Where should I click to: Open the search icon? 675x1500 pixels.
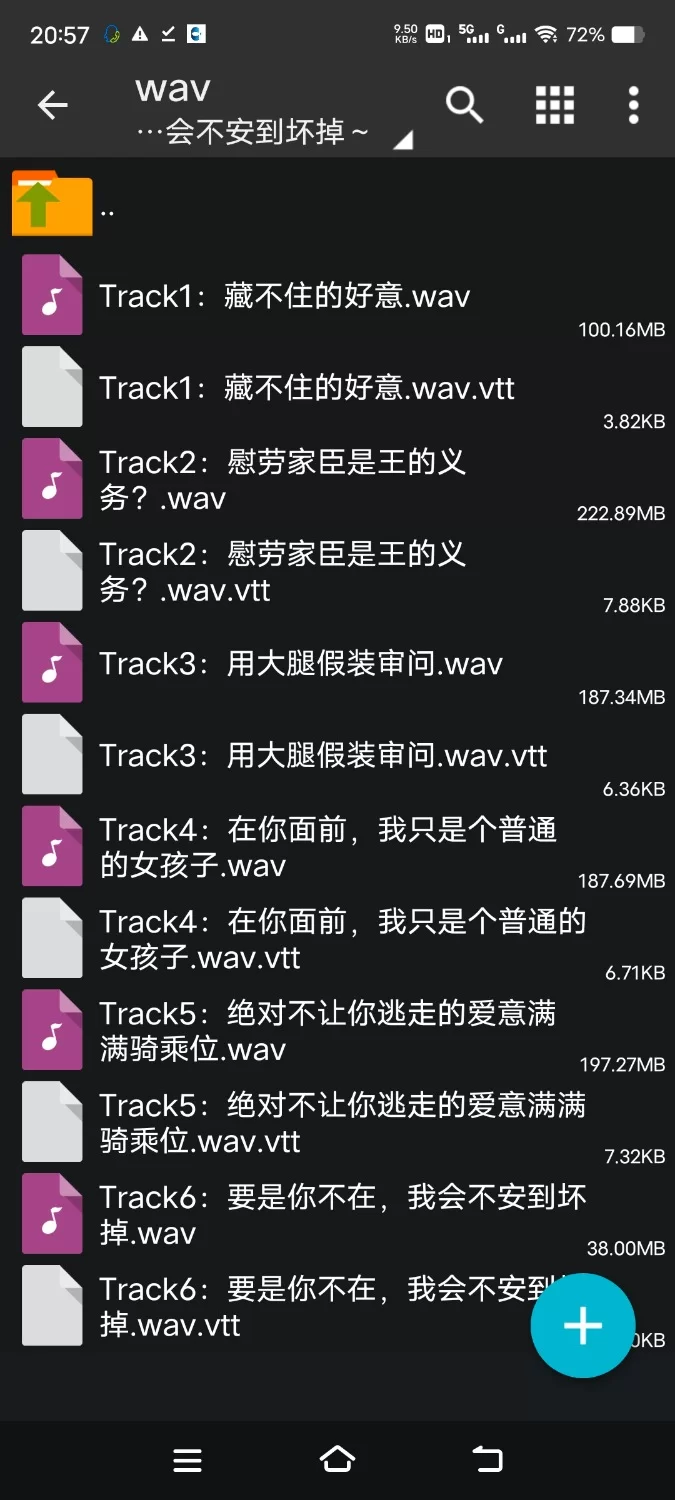(x=464, y=105)
